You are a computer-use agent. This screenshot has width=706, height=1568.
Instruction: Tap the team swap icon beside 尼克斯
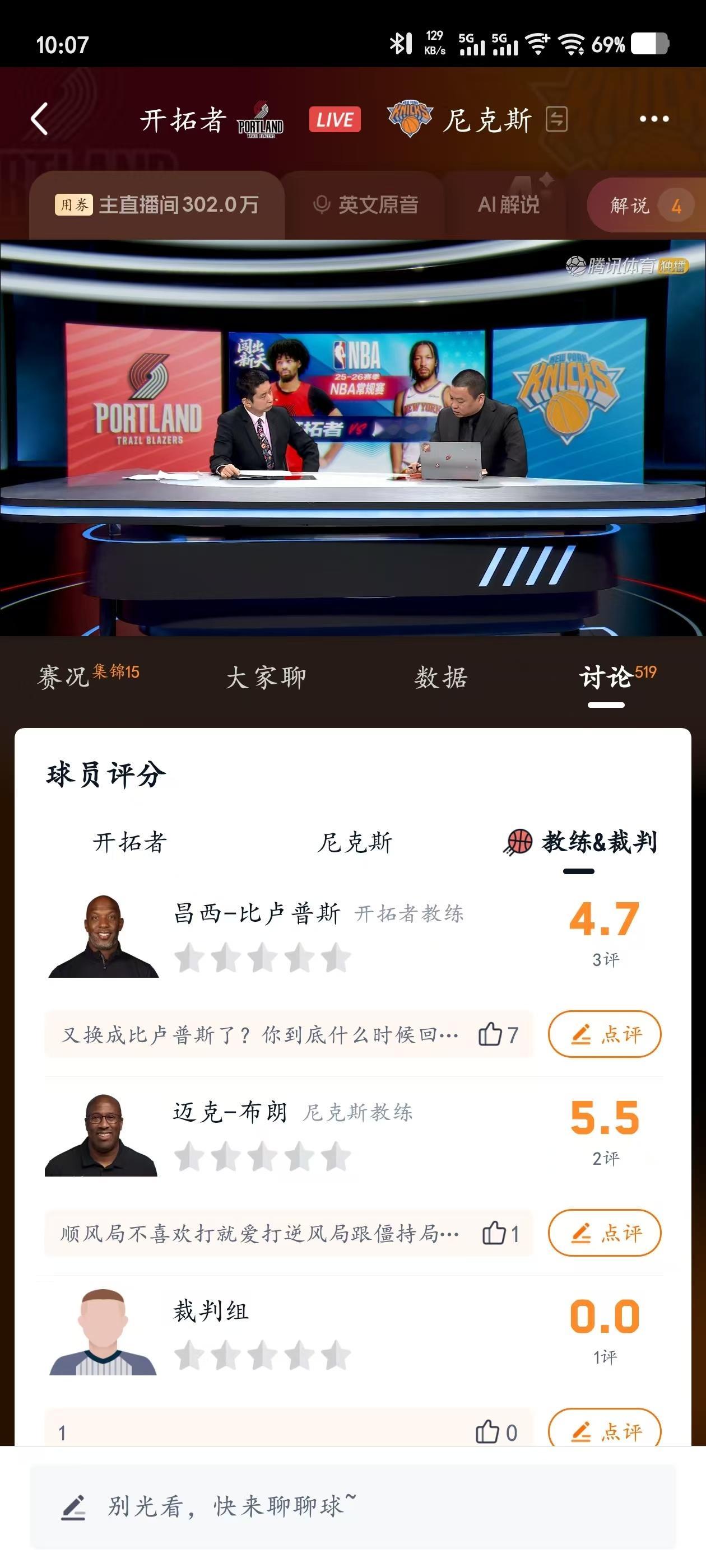(558, 120)
